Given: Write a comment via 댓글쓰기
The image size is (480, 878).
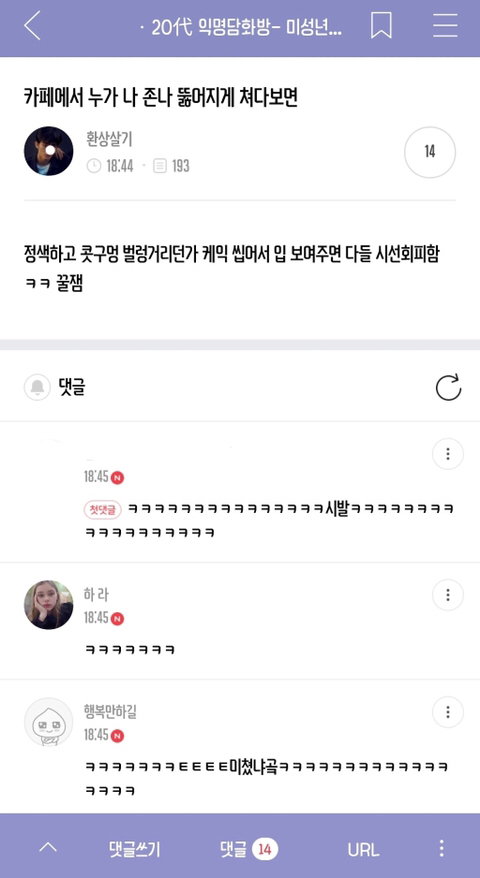Looking at the screenshot, I should point(135,849).
